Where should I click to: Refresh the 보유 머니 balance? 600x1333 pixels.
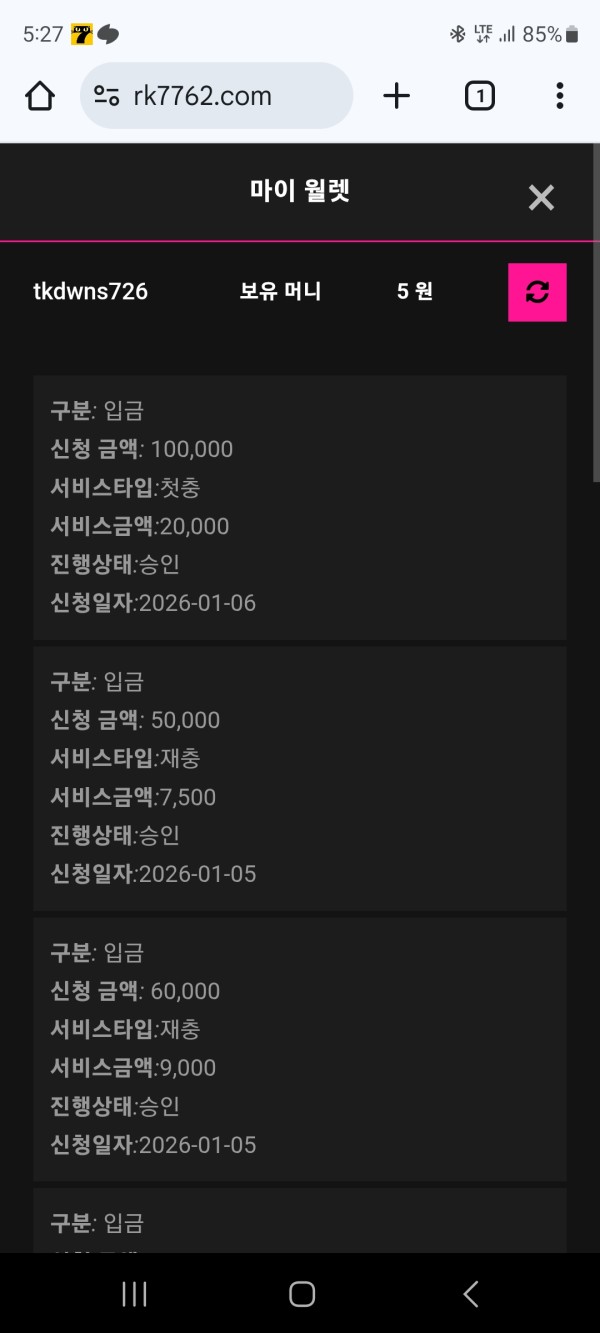coord(537,292)
